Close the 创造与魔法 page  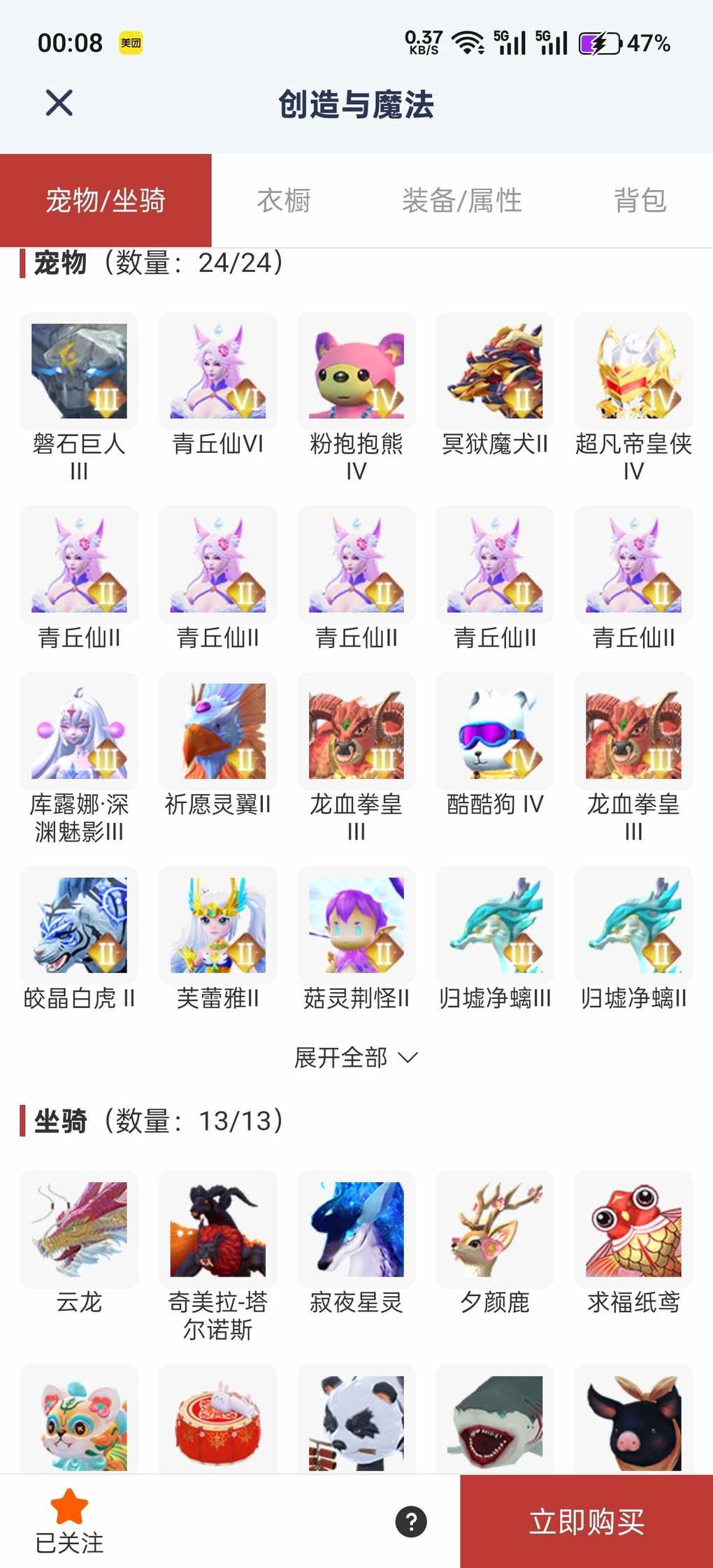click(x=59, y=103)
